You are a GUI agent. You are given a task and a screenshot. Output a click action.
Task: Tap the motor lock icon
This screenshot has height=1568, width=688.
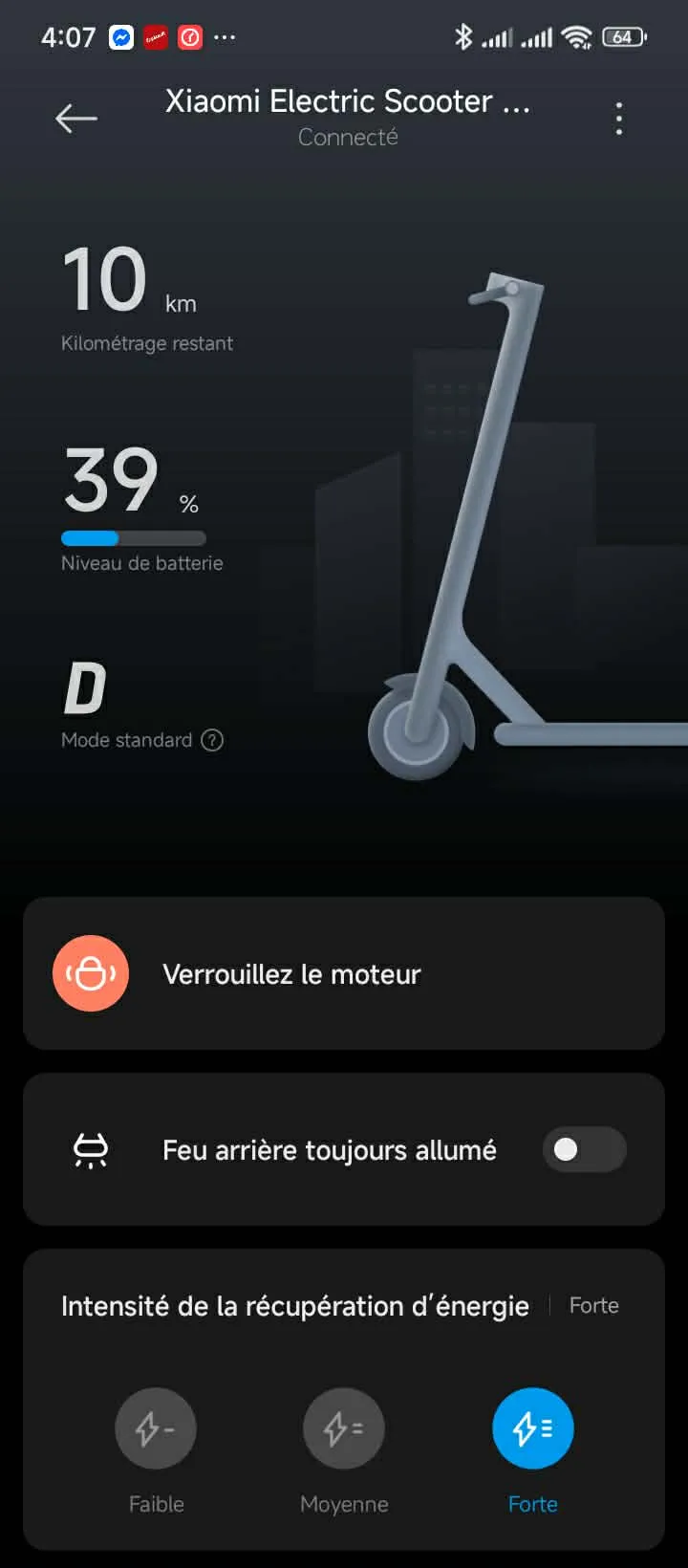point(89,973)
